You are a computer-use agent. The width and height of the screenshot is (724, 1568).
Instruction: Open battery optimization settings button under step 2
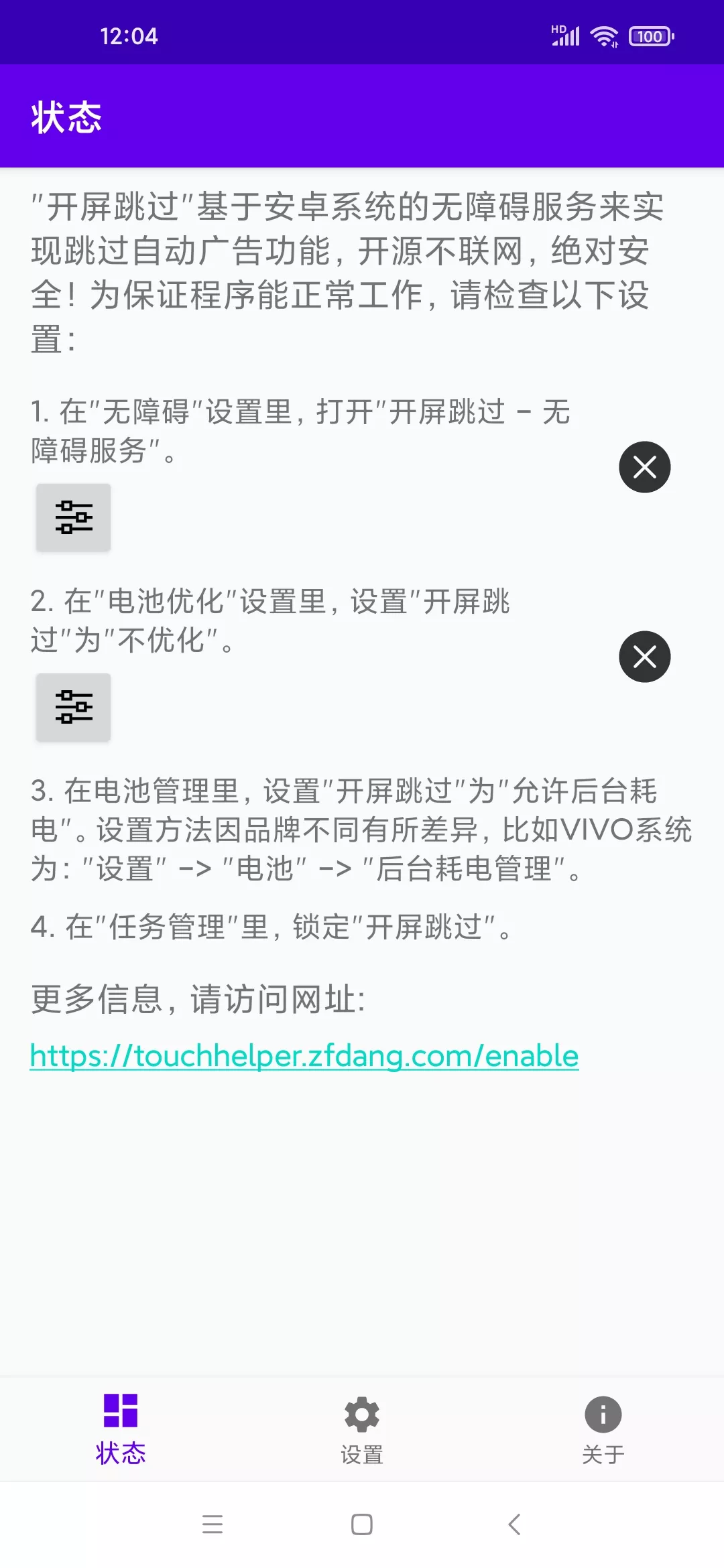point(73,707)
